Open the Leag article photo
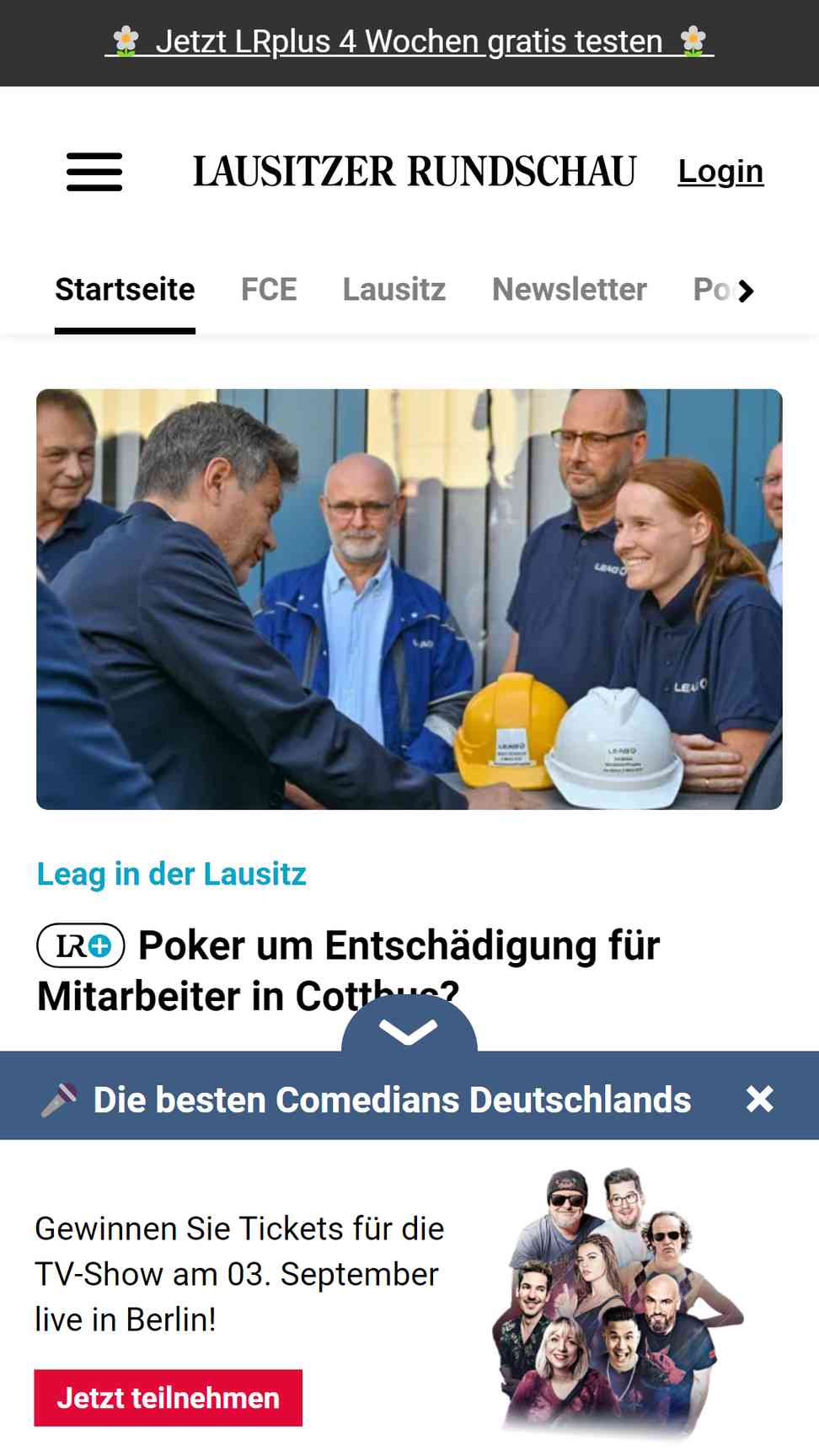 [x=409, y=599]
